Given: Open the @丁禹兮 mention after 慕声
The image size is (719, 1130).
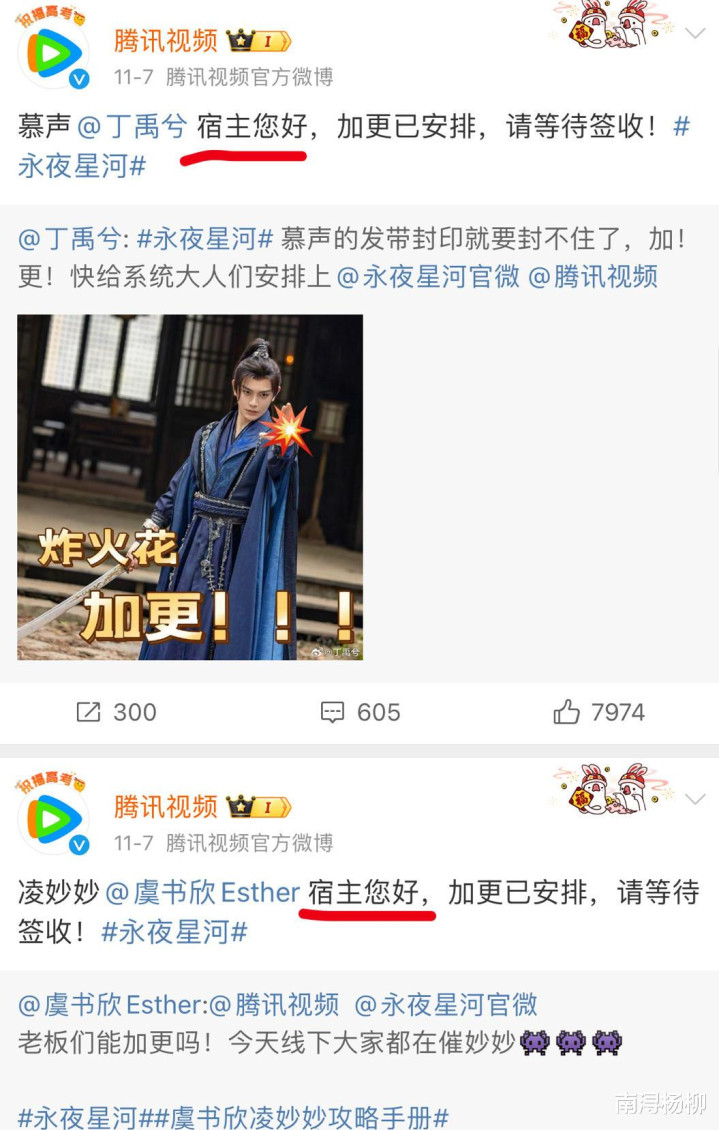Looking at the screenshot, I should 132,127.
